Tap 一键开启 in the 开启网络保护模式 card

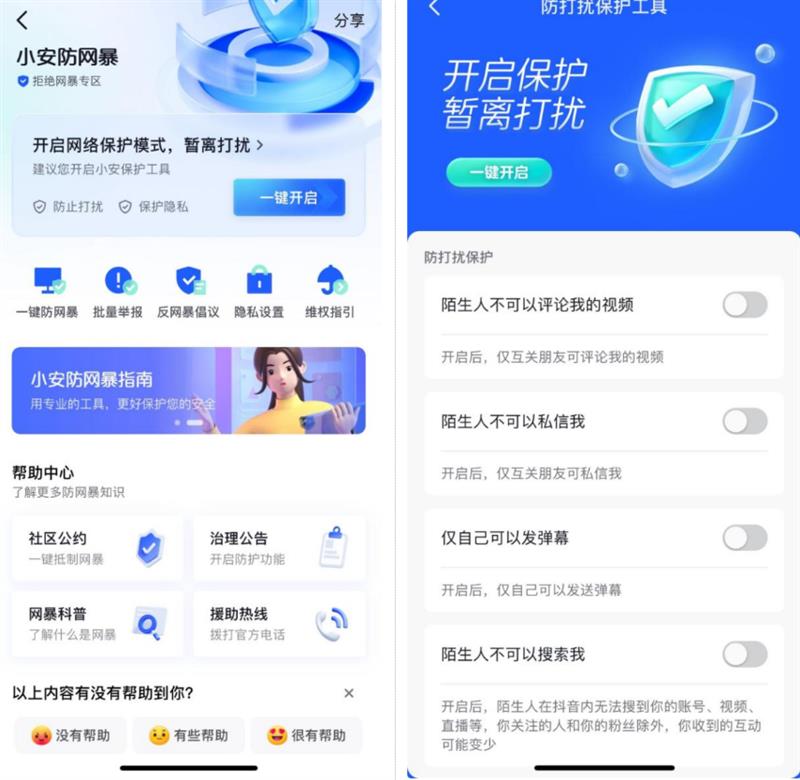click(289, 198)
